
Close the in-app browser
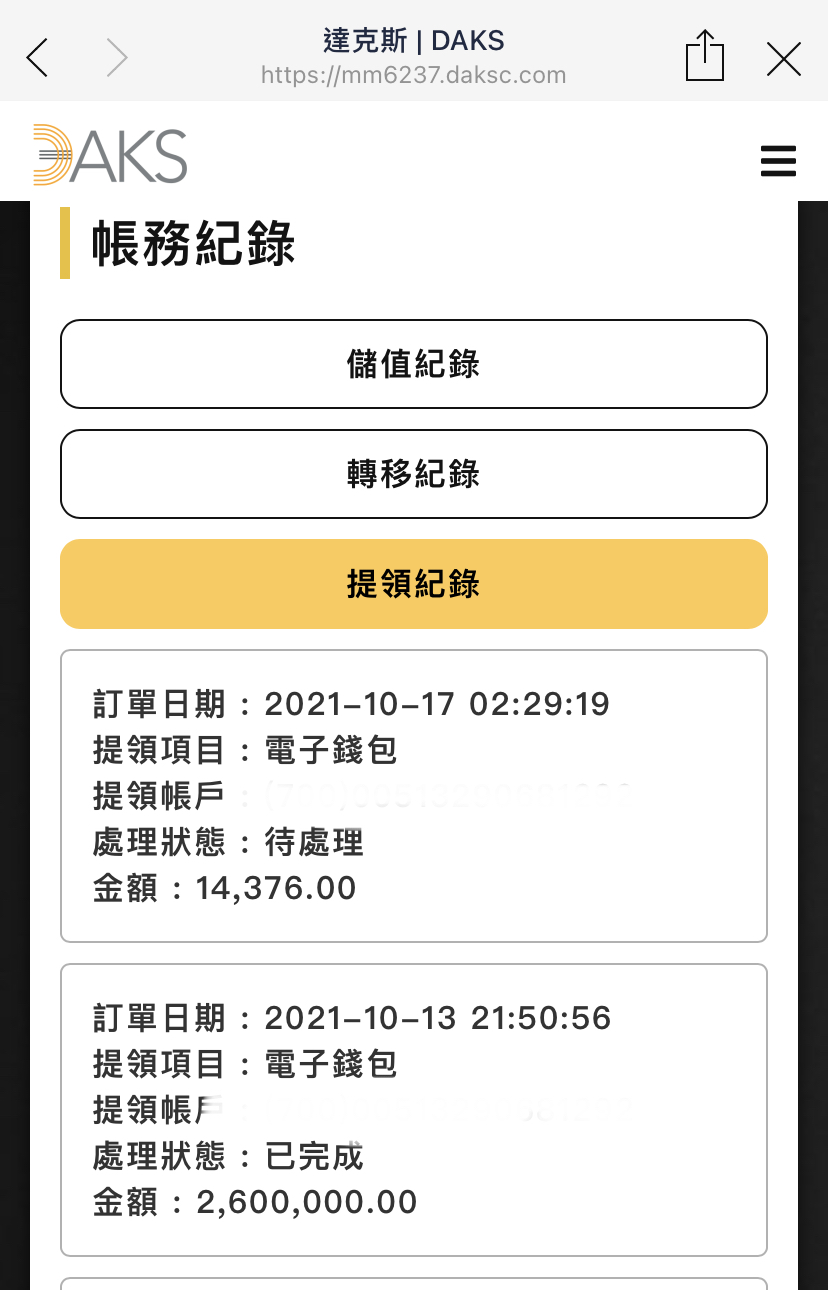pos(783,59)
